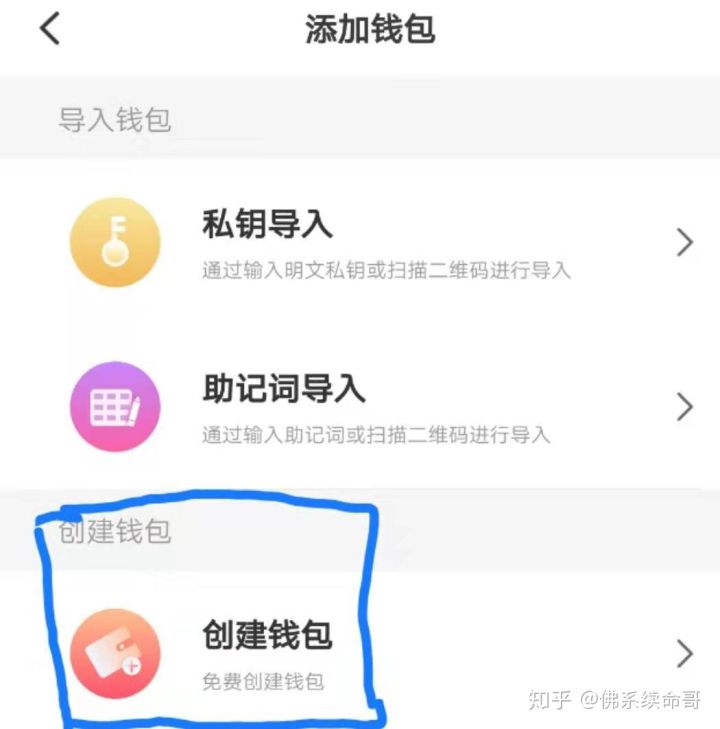Tap 创建钱包 inside the blue box
Screen dimensions: 720x729
coord(265,637)
